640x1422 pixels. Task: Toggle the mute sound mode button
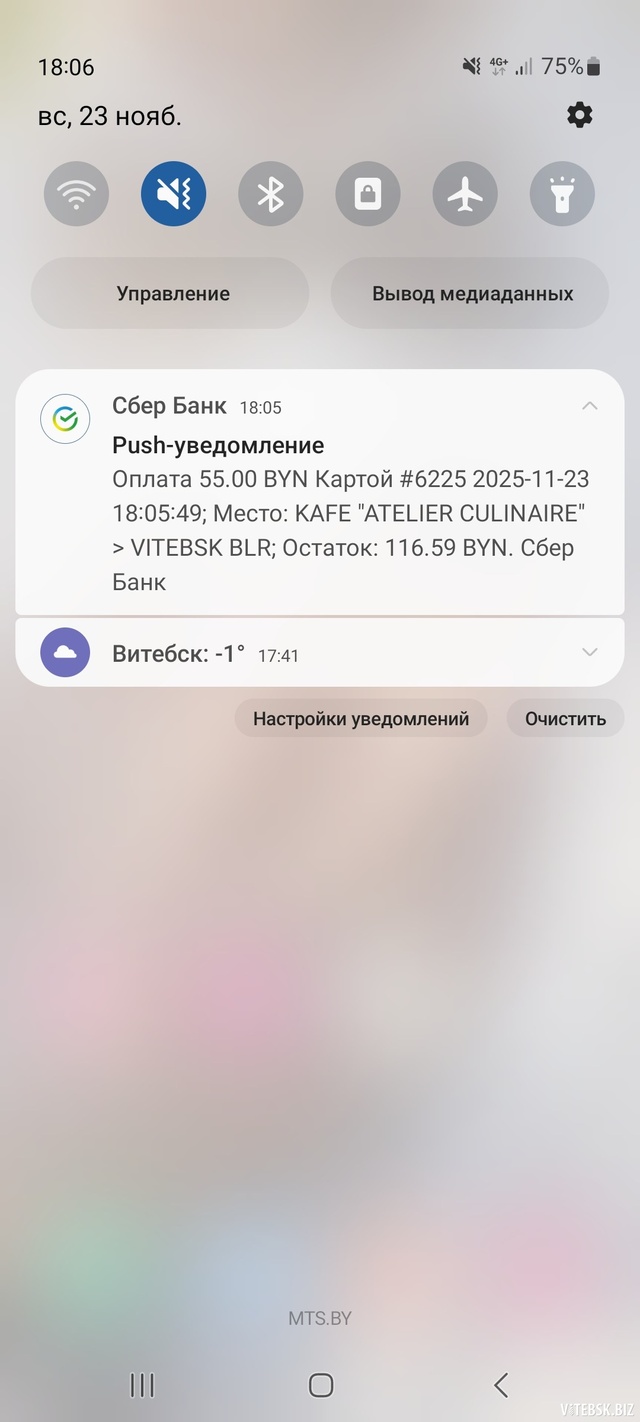173,194
